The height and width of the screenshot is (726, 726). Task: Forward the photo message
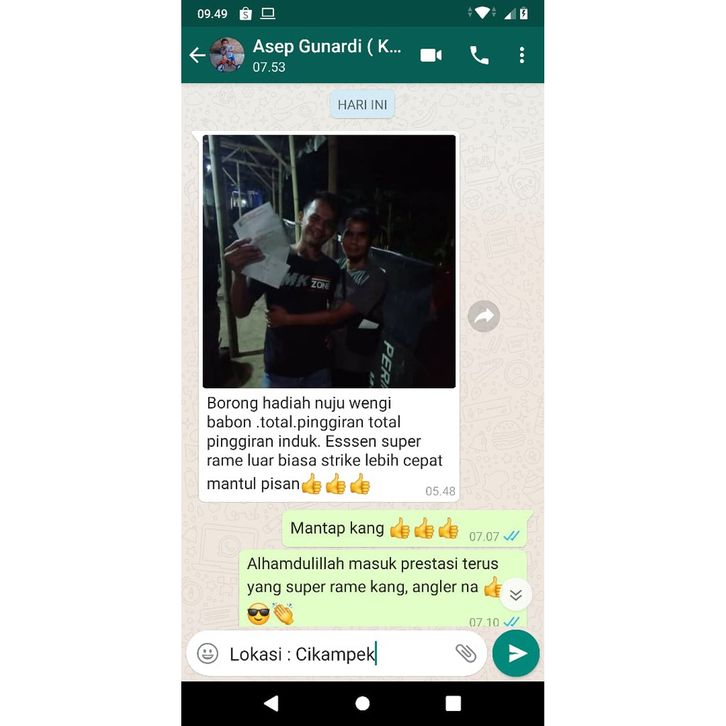[x=484, y=316]
